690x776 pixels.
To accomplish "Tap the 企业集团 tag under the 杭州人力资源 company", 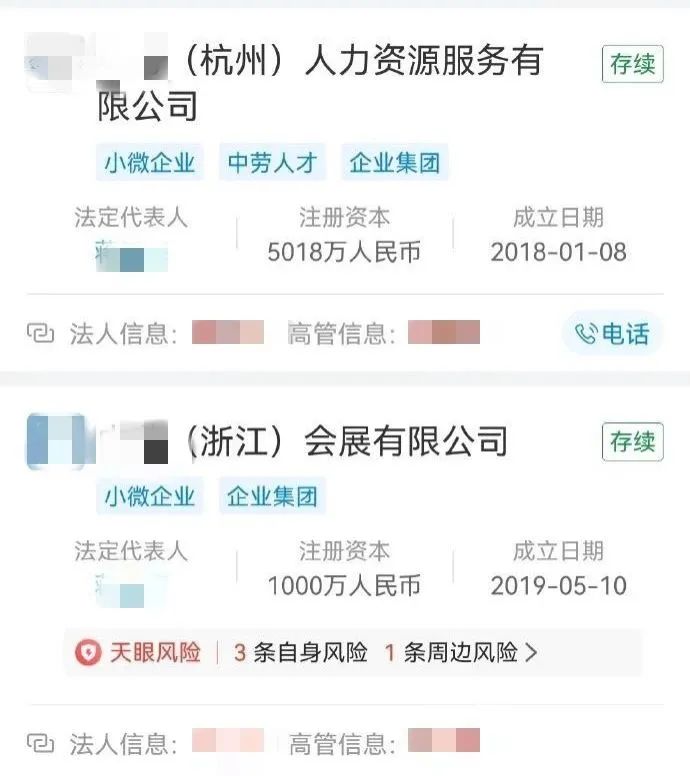I will (x=394, y=163).
